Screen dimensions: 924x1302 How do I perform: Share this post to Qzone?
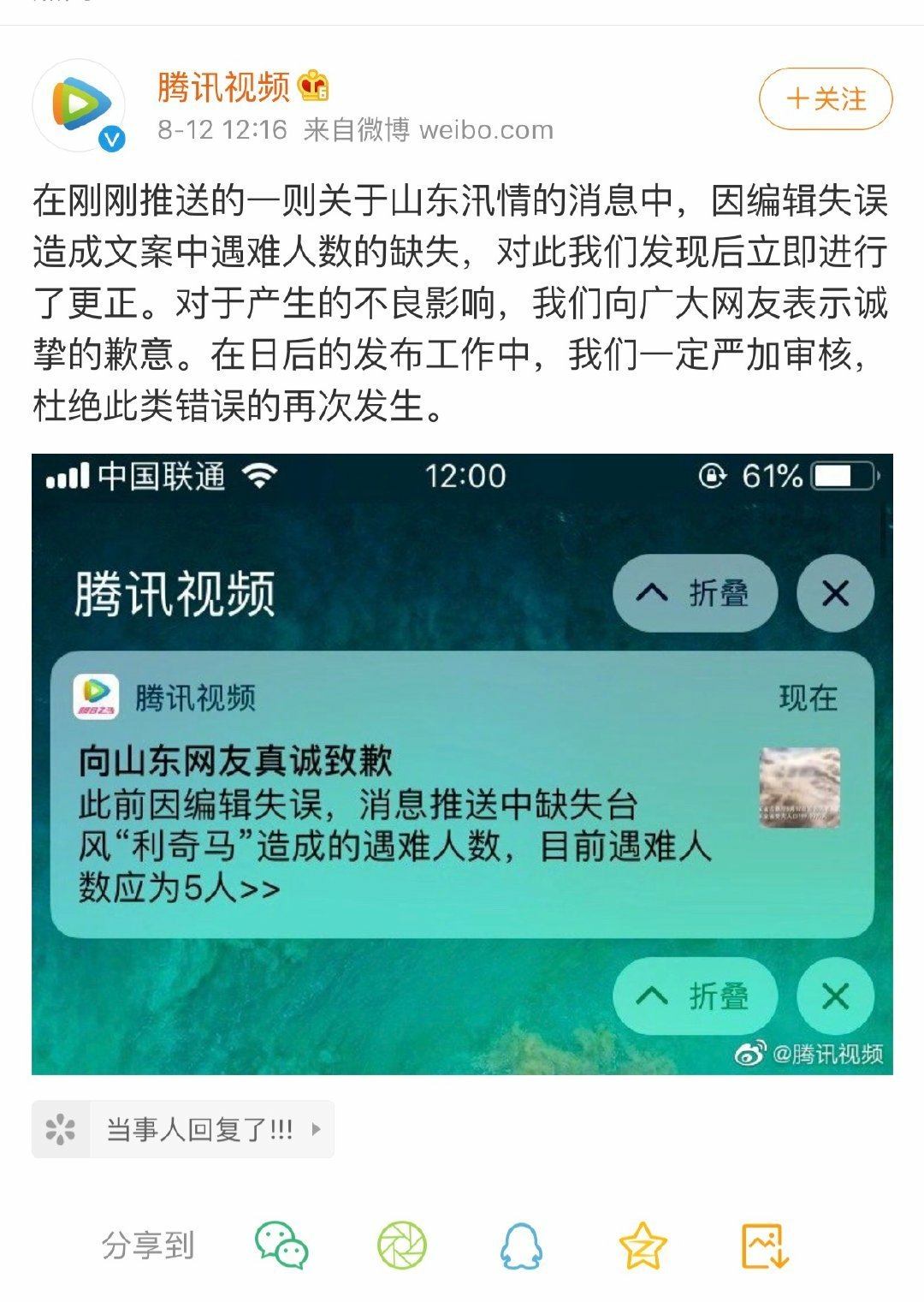642,1245
